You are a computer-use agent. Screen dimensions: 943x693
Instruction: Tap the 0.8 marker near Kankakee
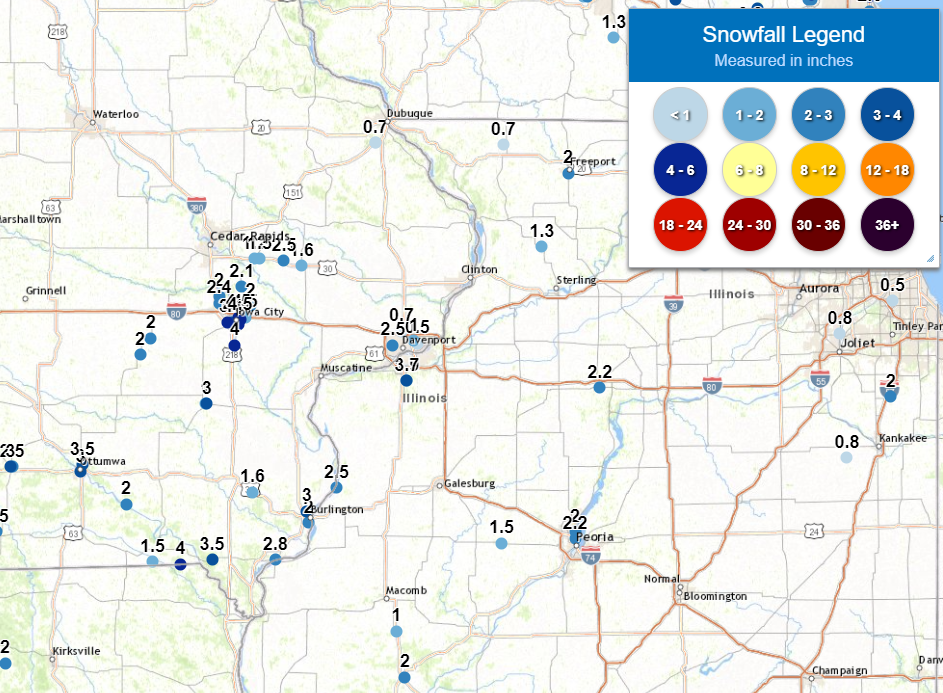point(847,457)
